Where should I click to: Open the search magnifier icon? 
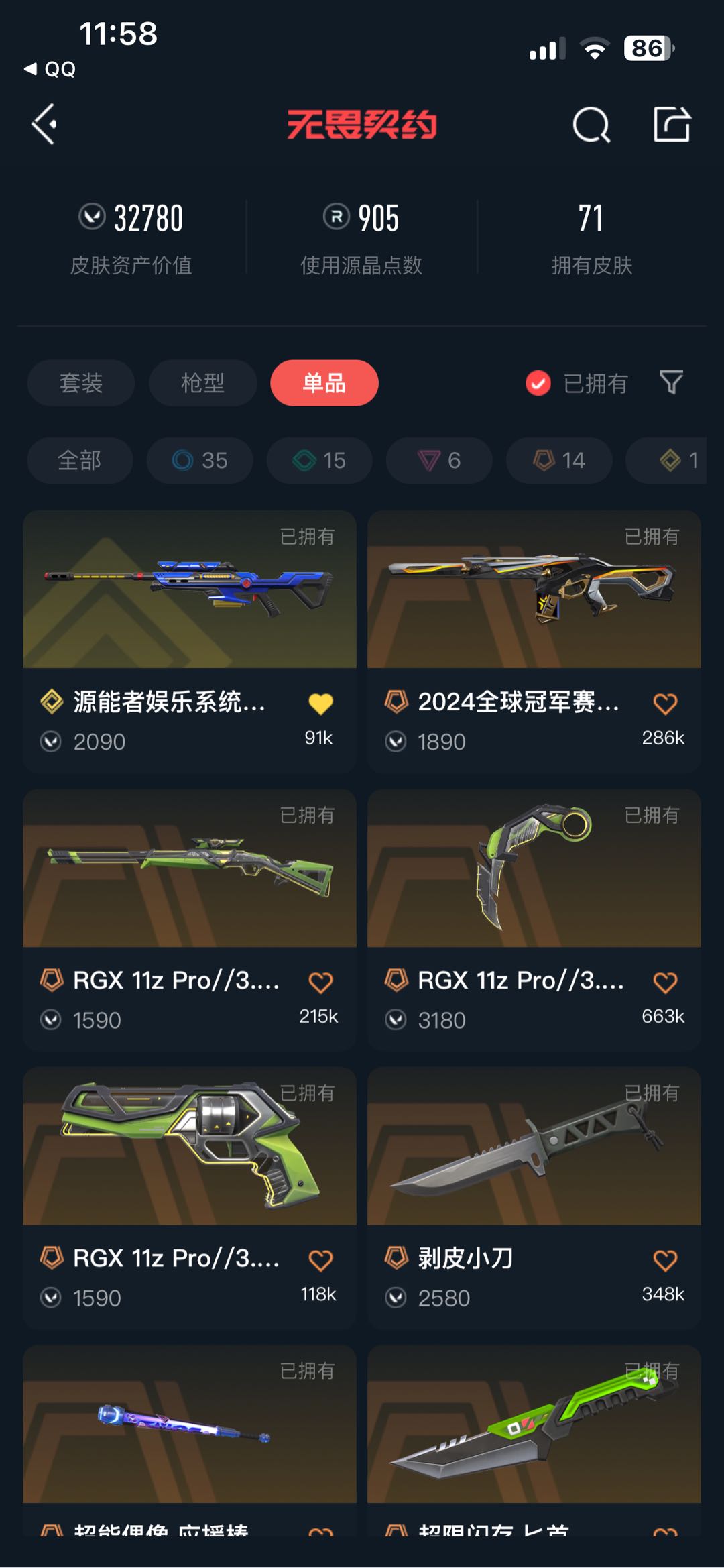coord(591,125)
